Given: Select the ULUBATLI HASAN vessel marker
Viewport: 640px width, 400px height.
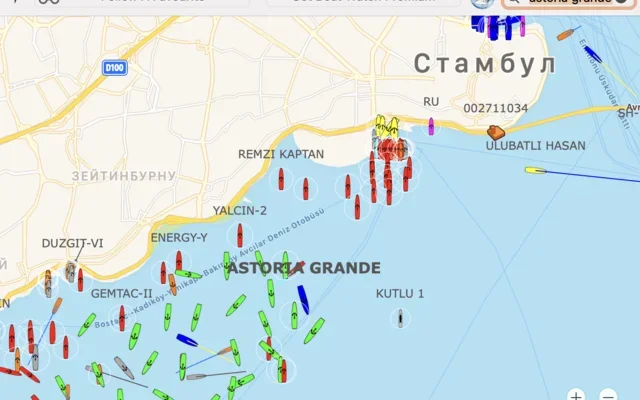Looking at the screenshot, I should point(495,131).
